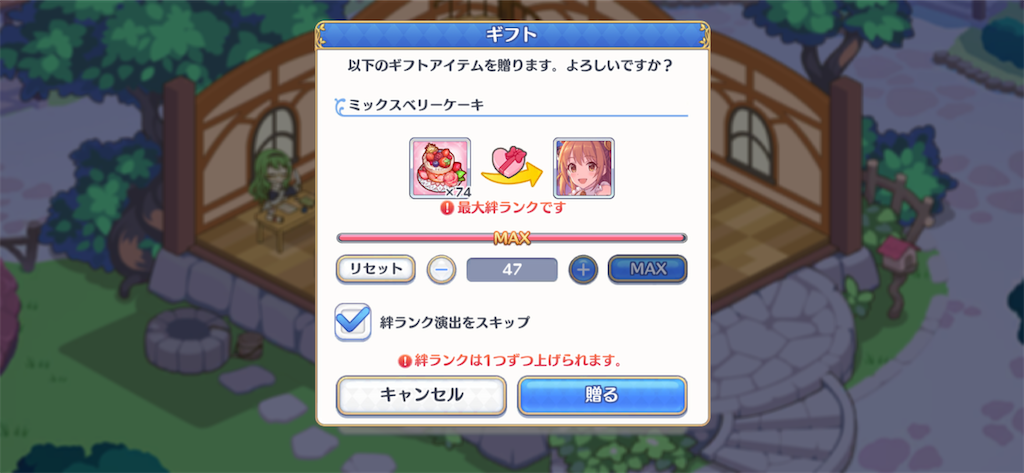The height and width of the screenshot is (473, 1024).
Task: Confirm gifting with the 贈る button
Action: tap(602, 395)
